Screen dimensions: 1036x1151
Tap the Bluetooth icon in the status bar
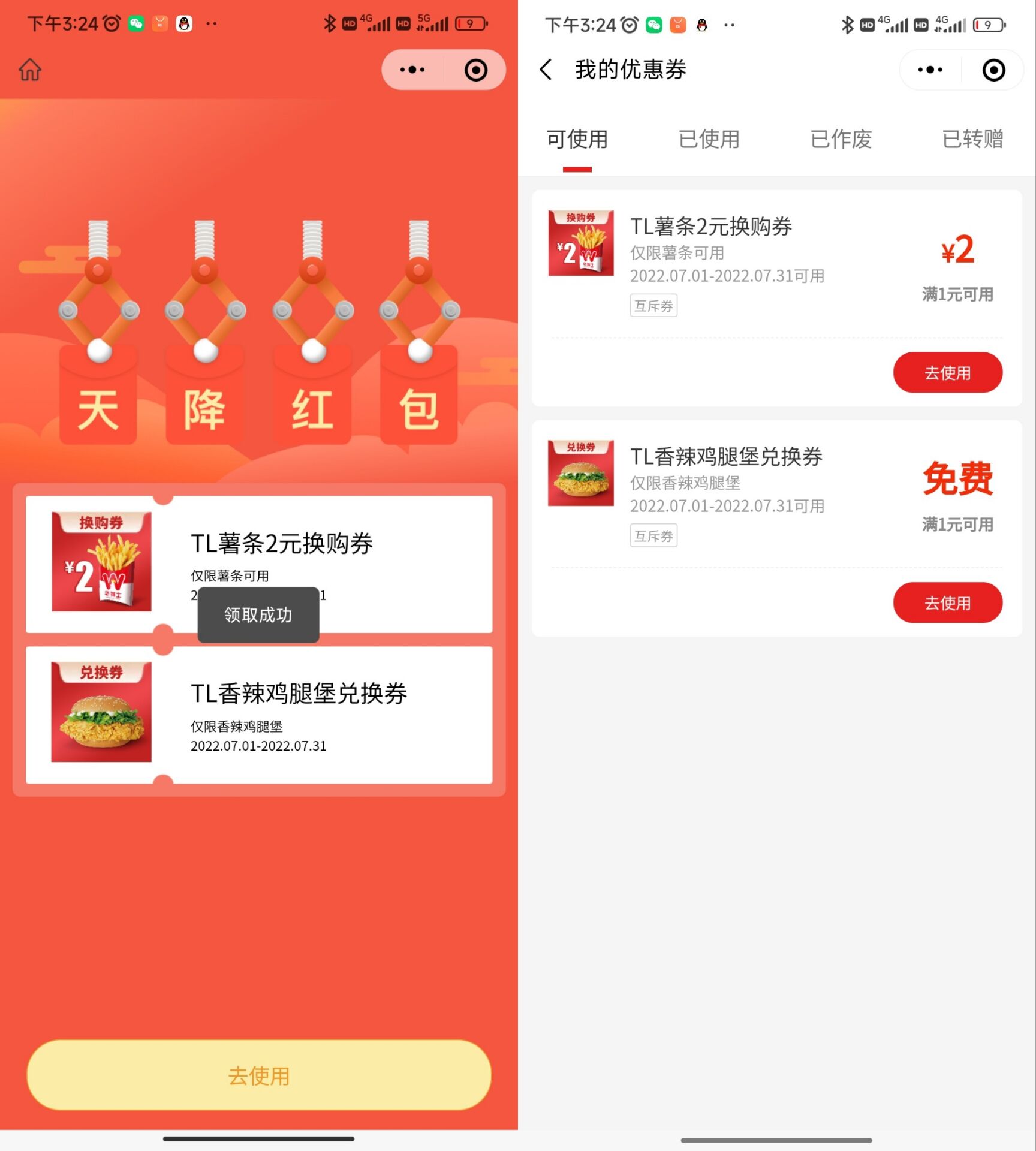pyautogui.click(x=331, y=24)
